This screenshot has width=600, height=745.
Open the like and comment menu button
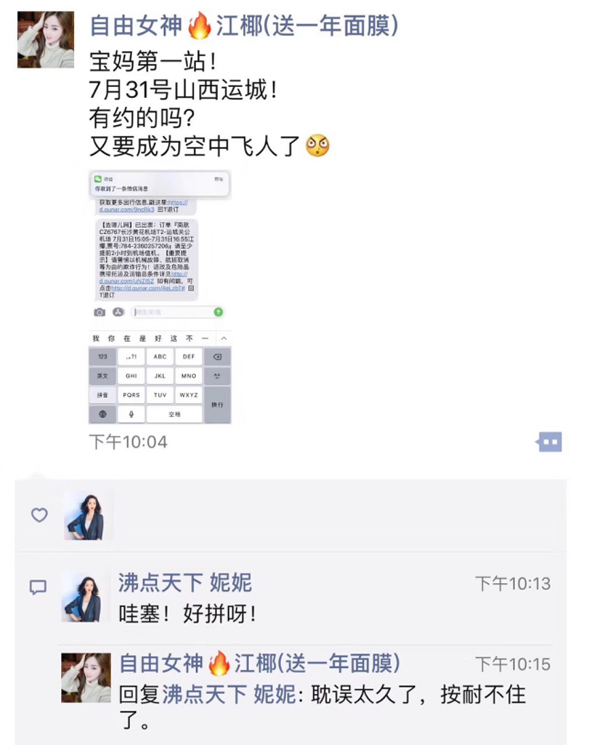549,442
